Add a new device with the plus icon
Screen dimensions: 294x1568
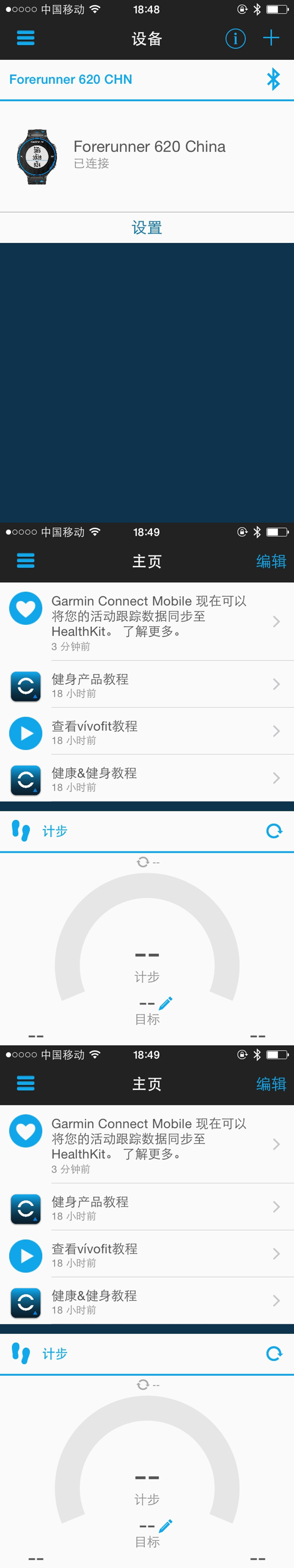coord(271,39)
